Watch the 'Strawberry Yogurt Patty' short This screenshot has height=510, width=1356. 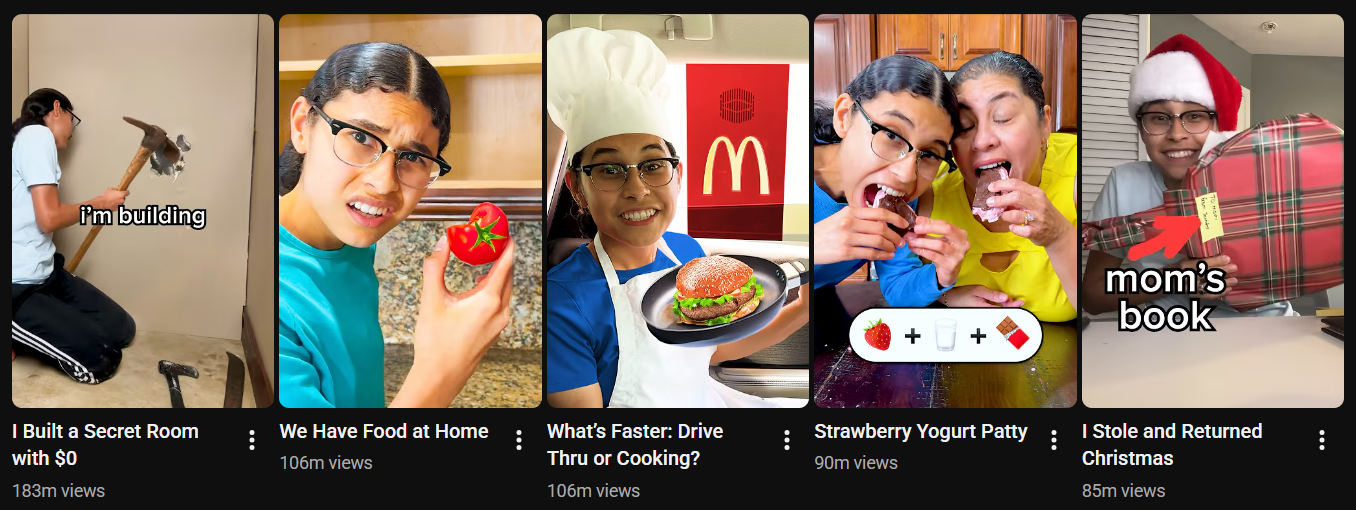pyautogui.click(x=945, y=210)
